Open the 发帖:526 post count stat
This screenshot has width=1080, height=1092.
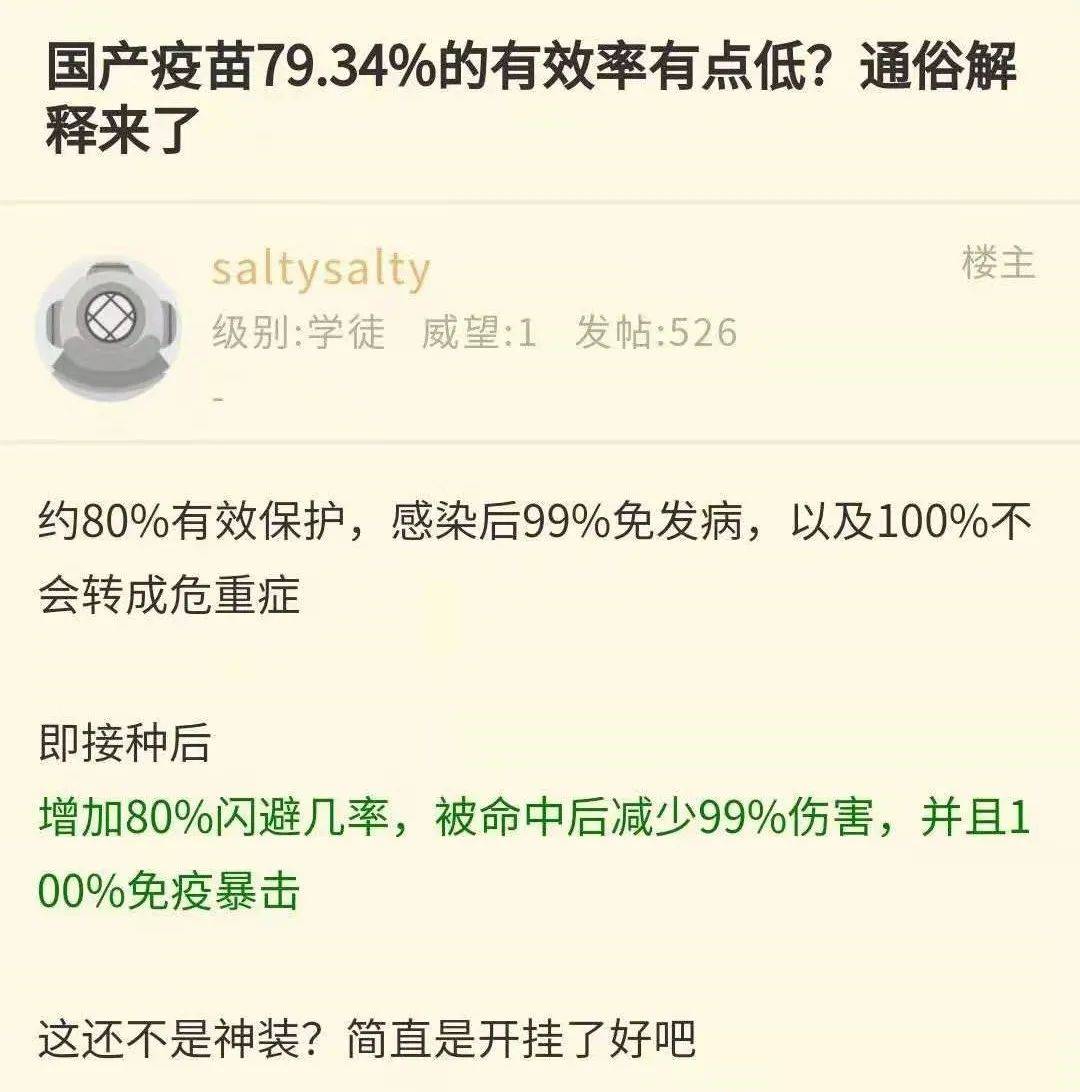click(x=655, y=334)
